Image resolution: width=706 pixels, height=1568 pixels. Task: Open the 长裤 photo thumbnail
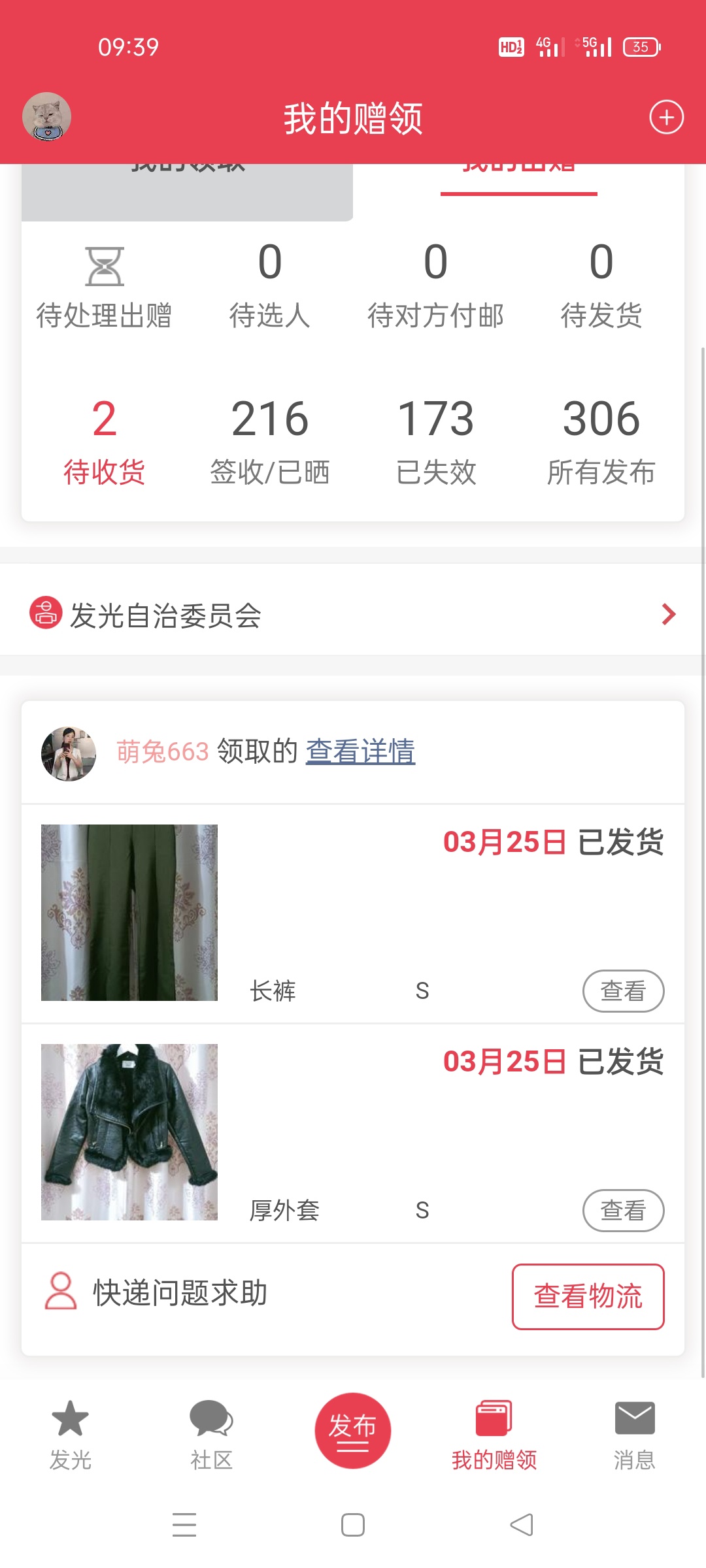point(129,913)
